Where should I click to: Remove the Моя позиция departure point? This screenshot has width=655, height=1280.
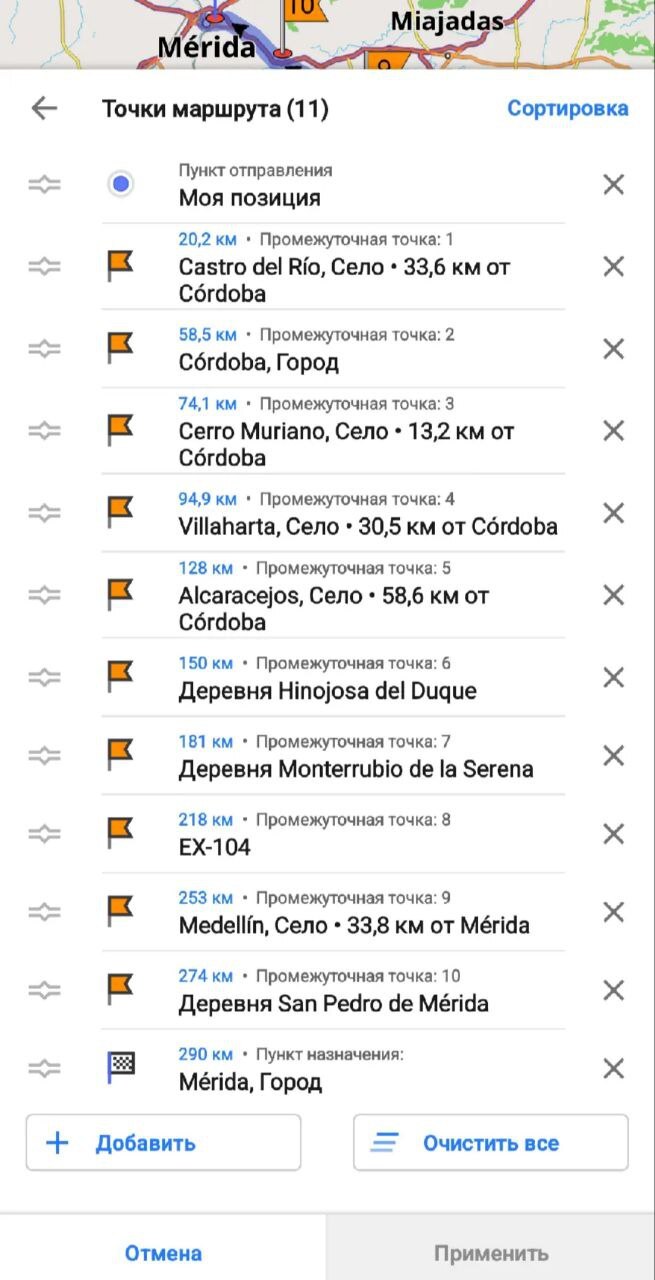(613, 184)
